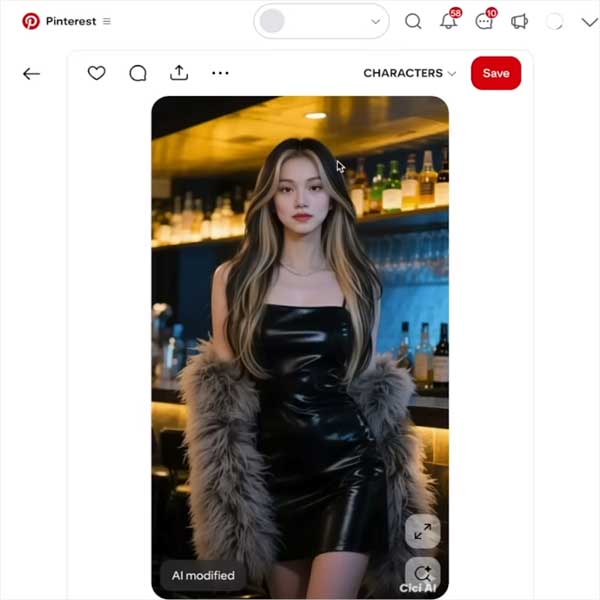600x600 pixels.
Task: Open the notifications bell
Action: pos(449,21)
